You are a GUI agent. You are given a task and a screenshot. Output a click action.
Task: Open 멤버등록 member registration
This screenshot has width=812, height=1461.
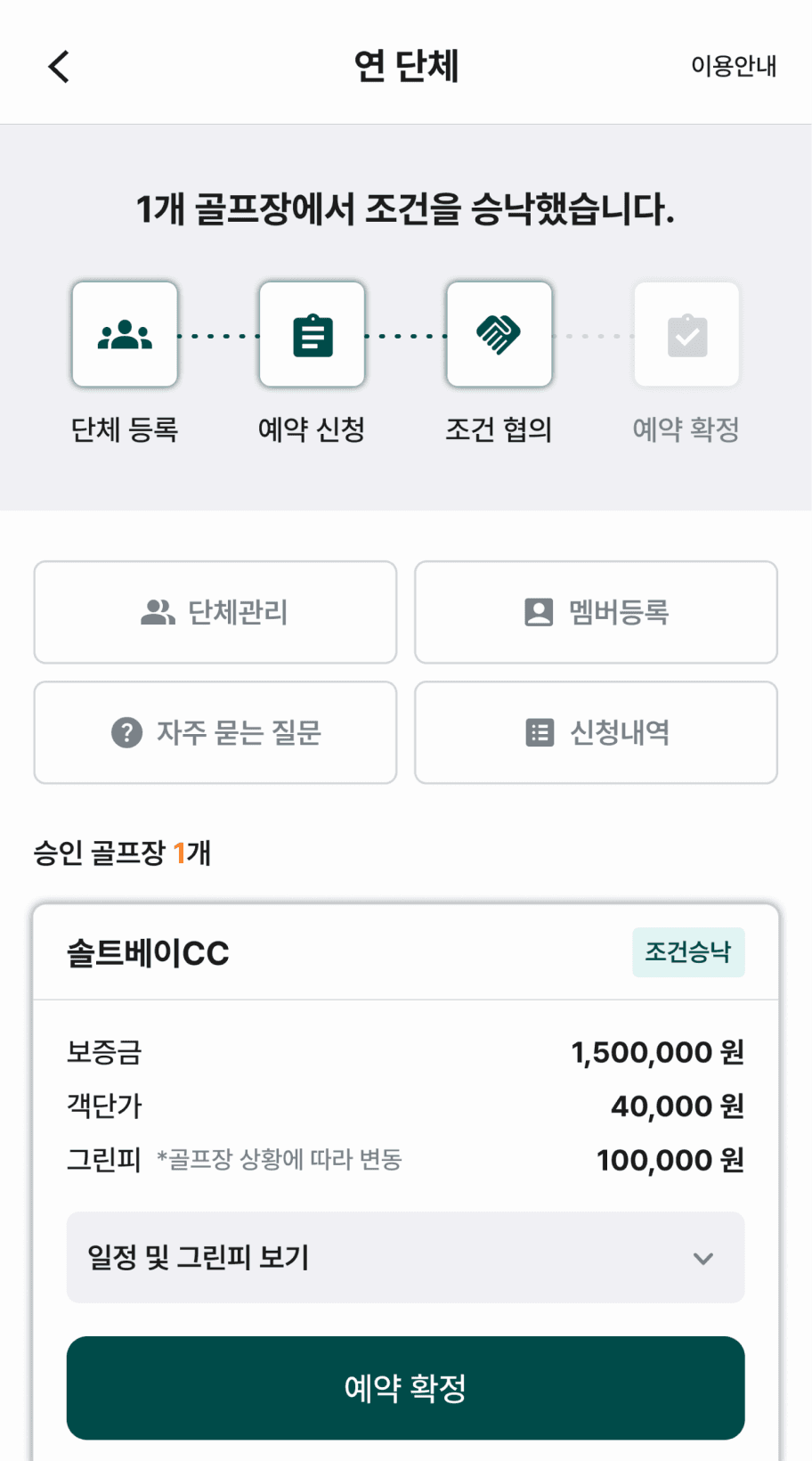click(596, 612)
